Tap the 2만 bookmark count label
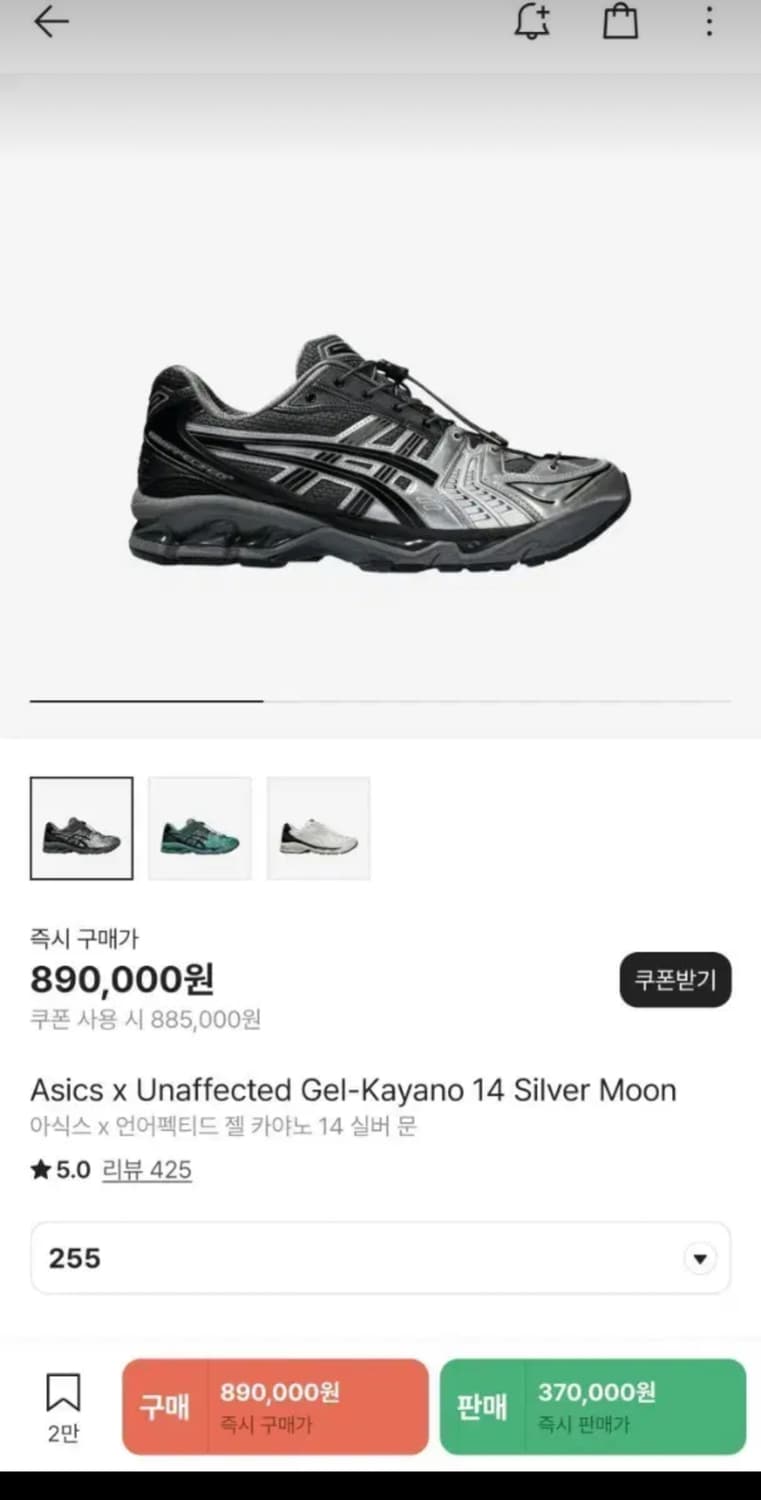This screenshot has width=761, height=1500. 64,1432
